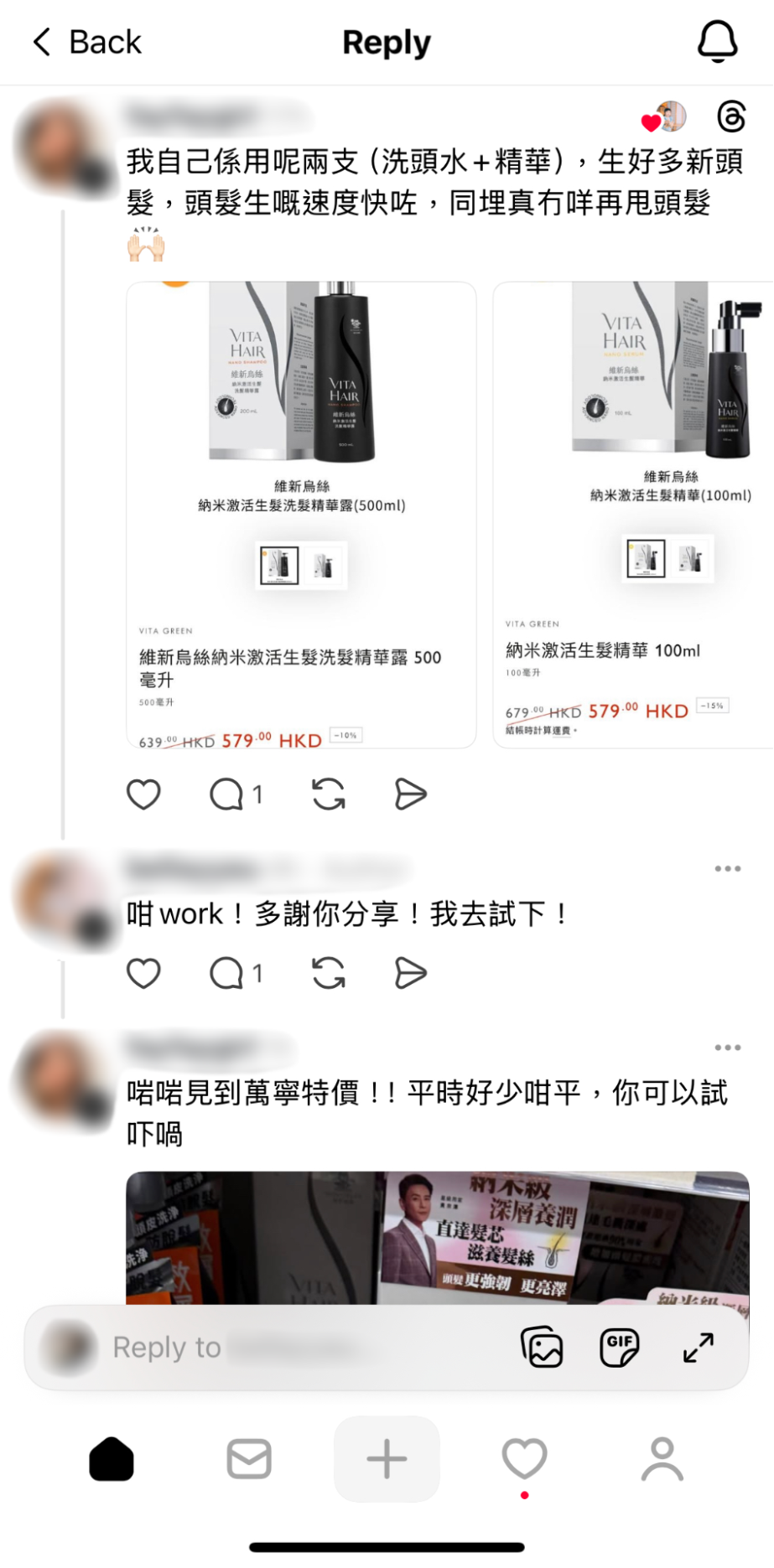This screenshot has height=1568, width=774.
Task: Attach a photo from gallery to reply
Action: point(542,1347)
